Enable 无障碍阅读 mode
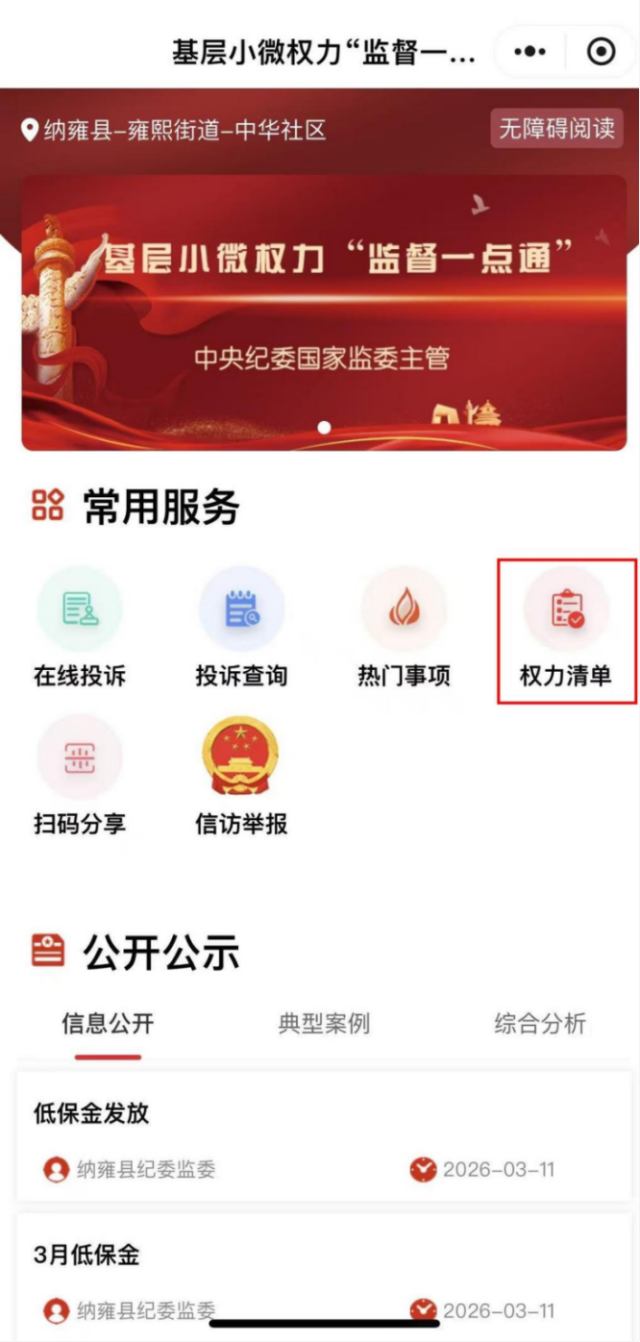 click(x=556, y=129)
